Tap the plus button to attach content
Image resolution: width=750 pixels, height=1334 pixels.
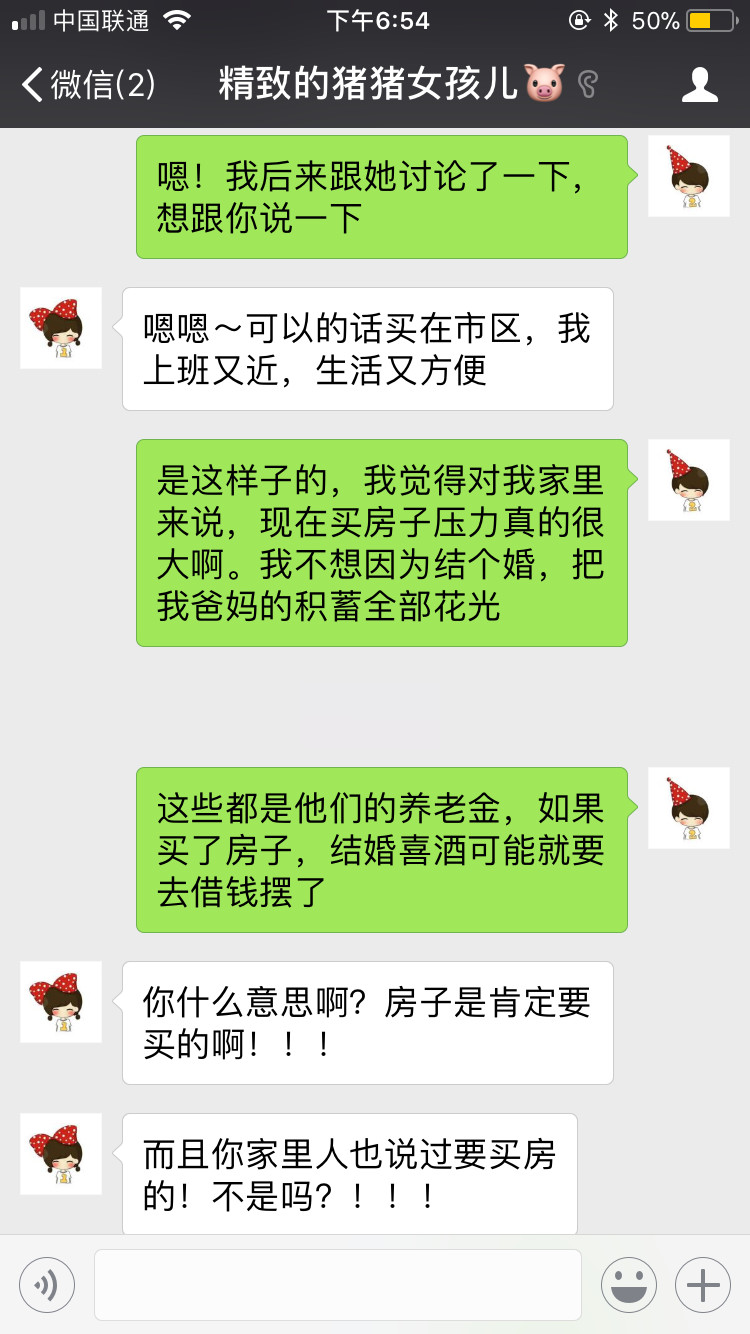pyautogui.click(x=701, y=1284)
